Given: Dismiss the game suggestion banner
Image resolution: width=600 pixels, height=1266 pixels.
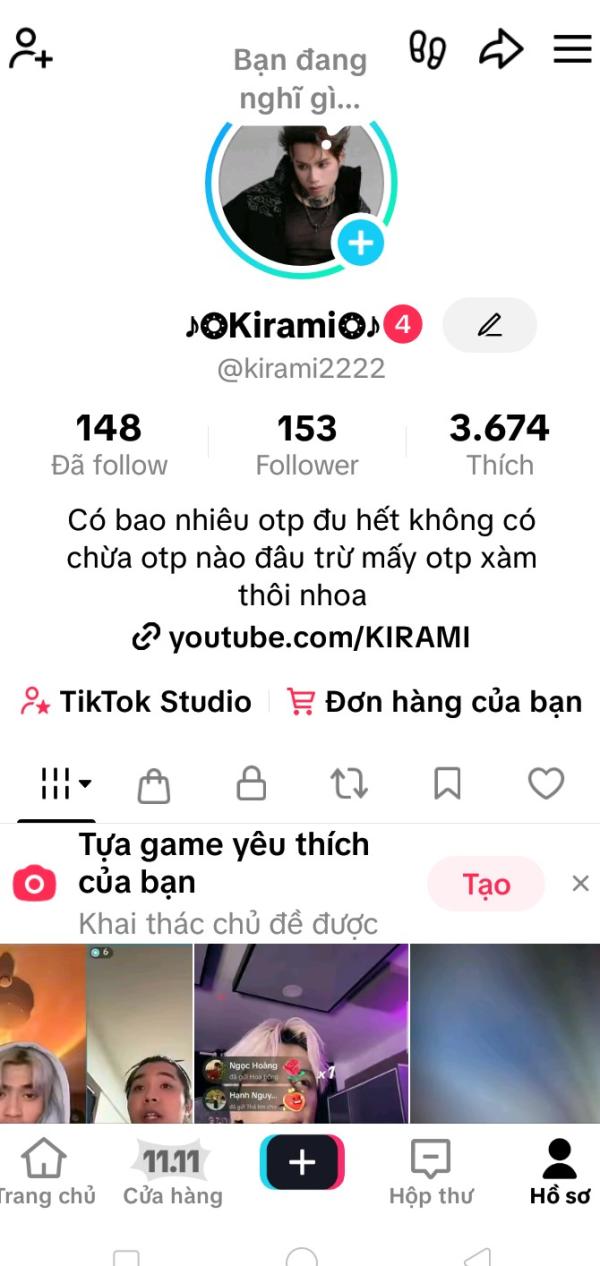Looking at the screenshot, I should click(580, 883).
